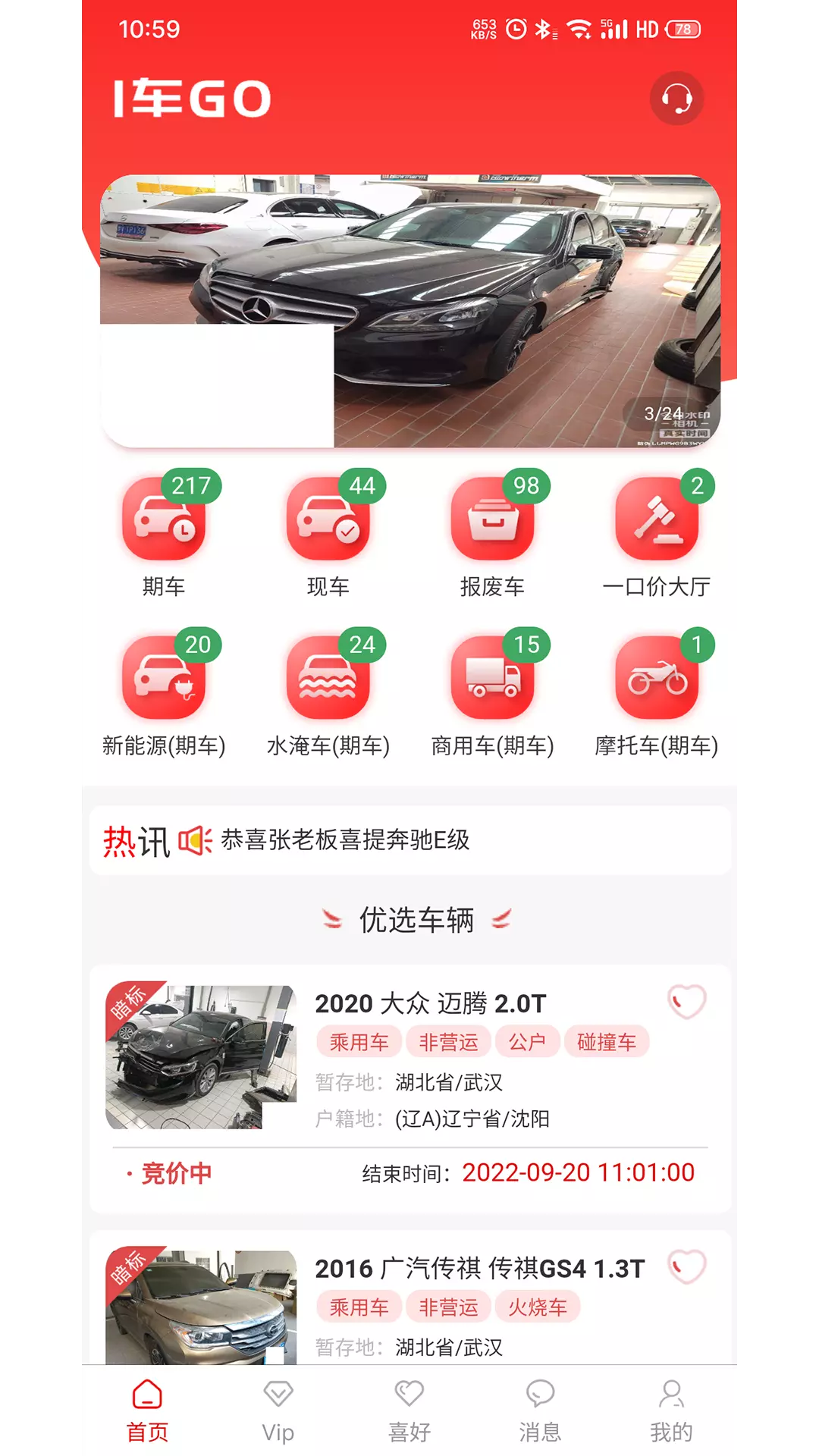Open customer service headset icon
819x1456 pixels.
[676, 99]
